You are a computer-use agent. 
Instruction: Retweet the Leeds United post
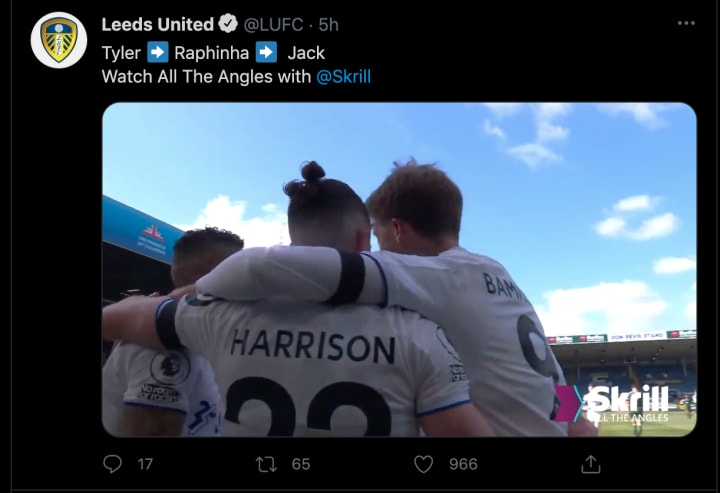pos(267,464)
